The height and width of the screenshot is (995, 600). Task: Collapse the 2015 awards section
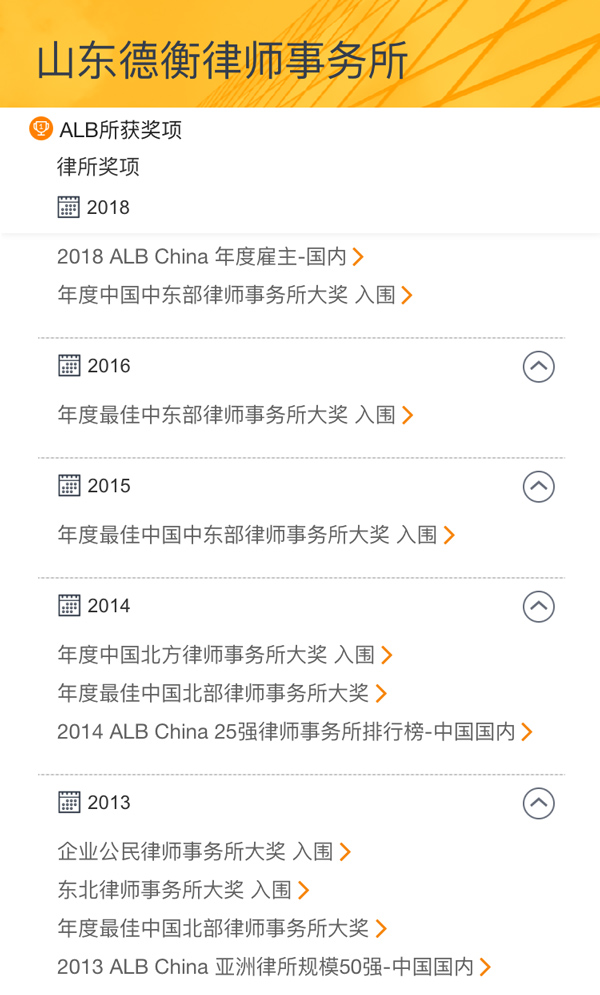click(x=538, y=487)
